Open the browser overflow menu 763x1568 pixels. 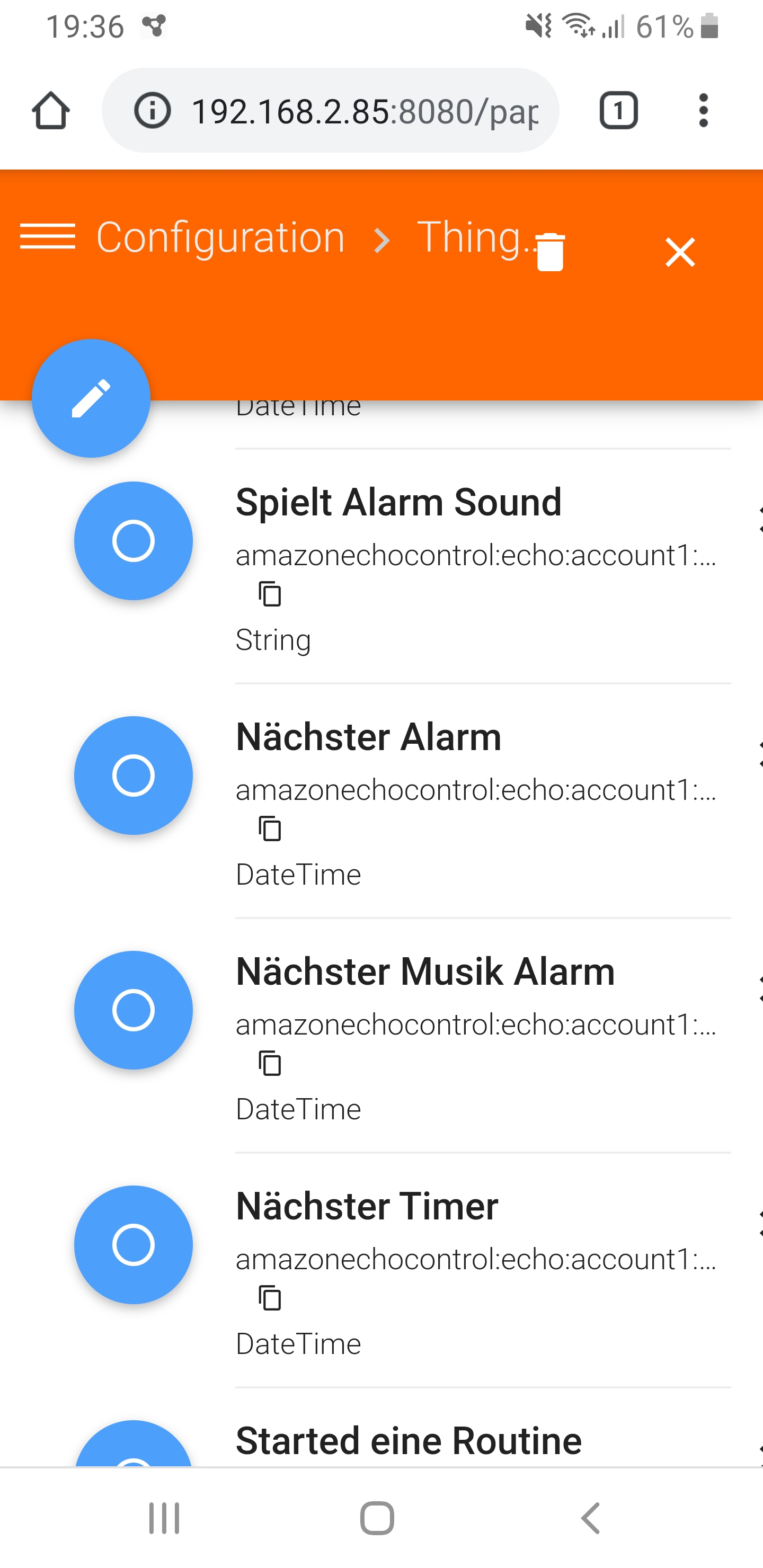pyautogui.click(x=703, y=111)
